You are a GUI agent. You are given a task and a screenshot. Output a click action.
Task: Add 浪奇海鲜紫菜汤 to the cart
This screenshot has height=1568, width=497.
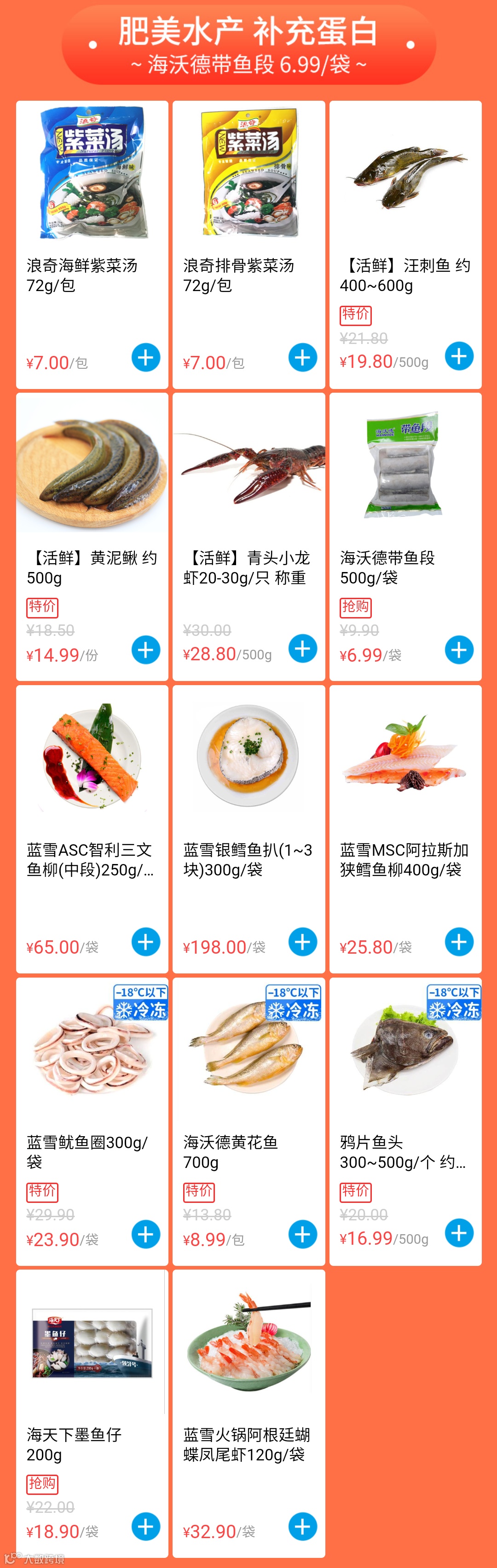pyautogui.click(x=145, y=357)
